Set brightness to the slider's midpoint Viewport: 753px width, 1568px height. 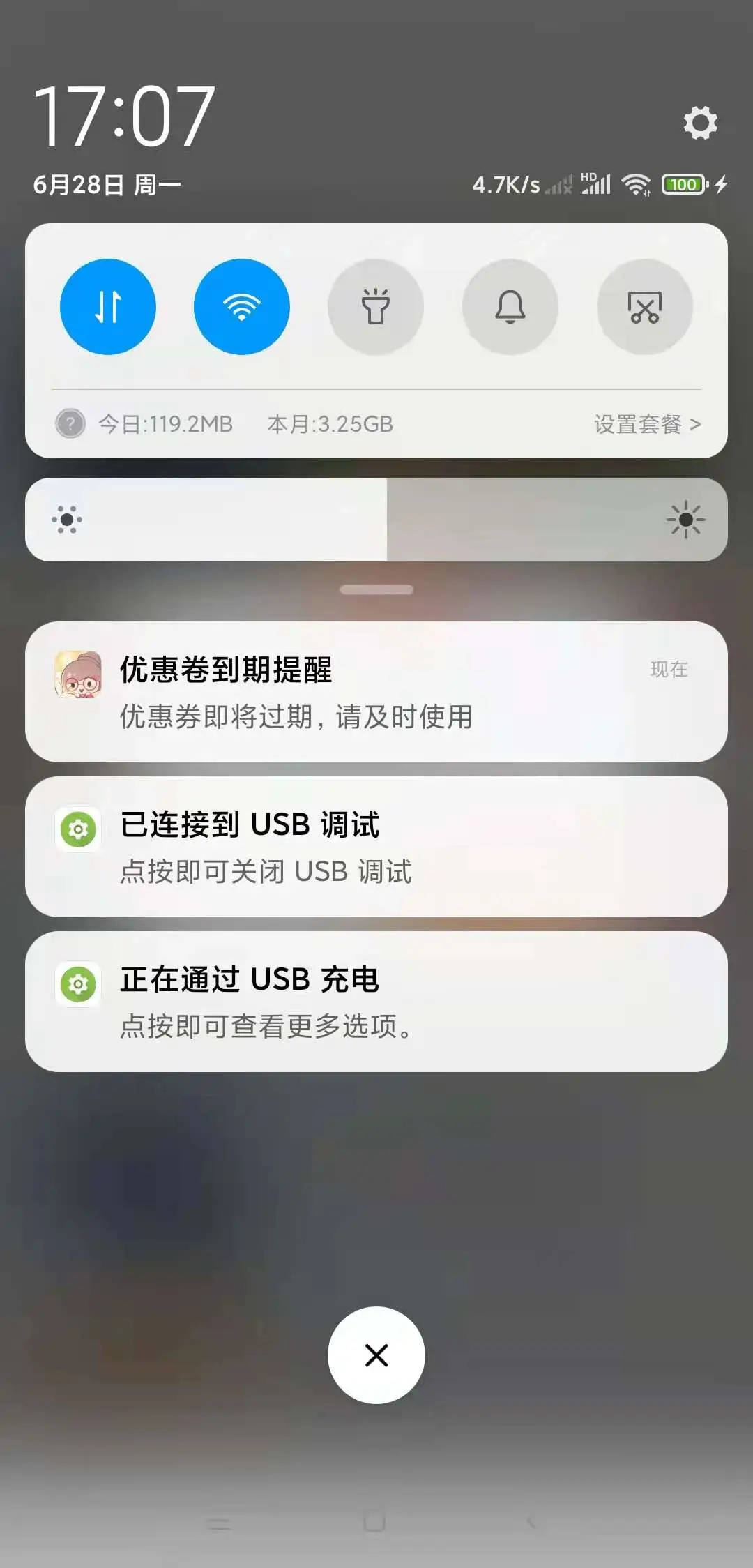376,520
